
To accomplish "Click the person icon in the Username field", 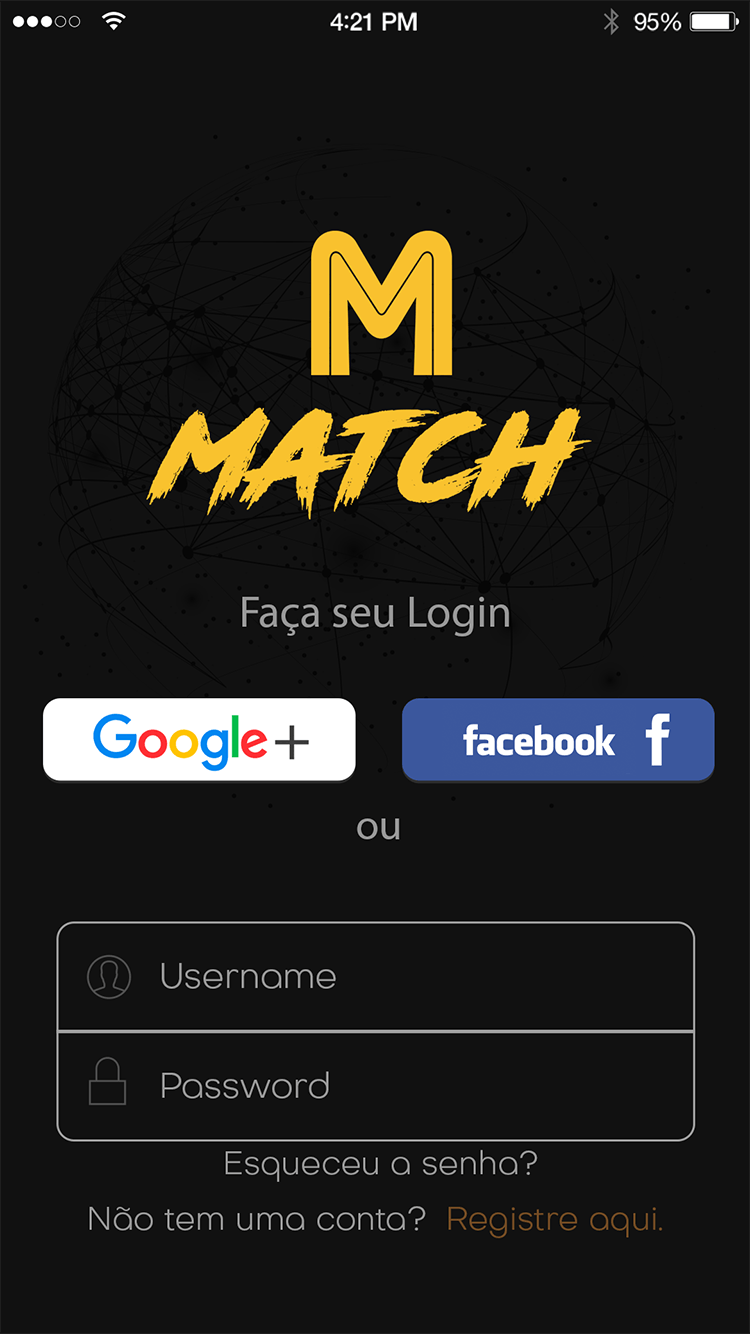I will pyautogui.click(x=110, y=977).
